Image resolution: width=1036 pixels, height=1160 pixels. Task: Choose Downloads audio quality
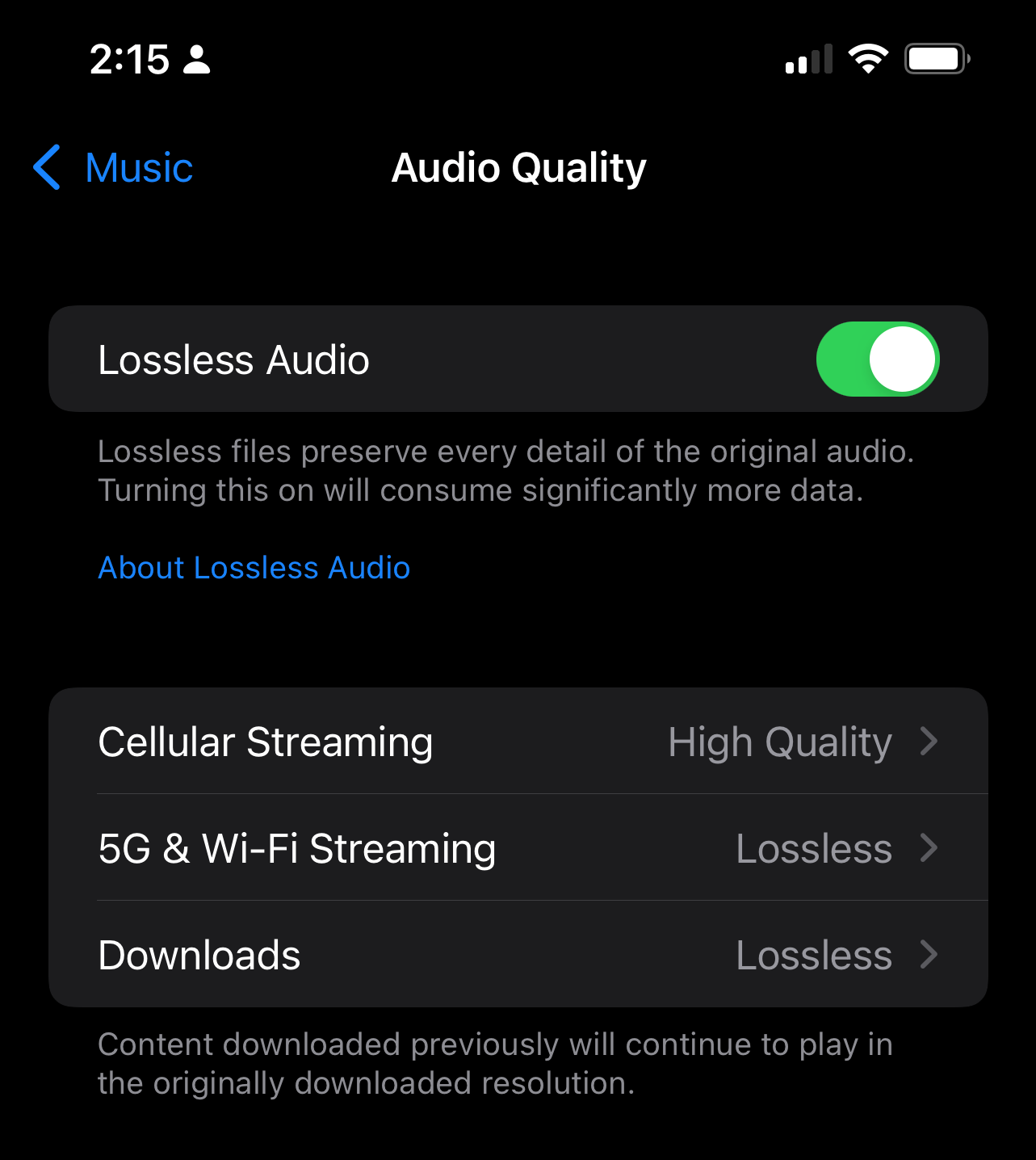[x=518, y=955]
